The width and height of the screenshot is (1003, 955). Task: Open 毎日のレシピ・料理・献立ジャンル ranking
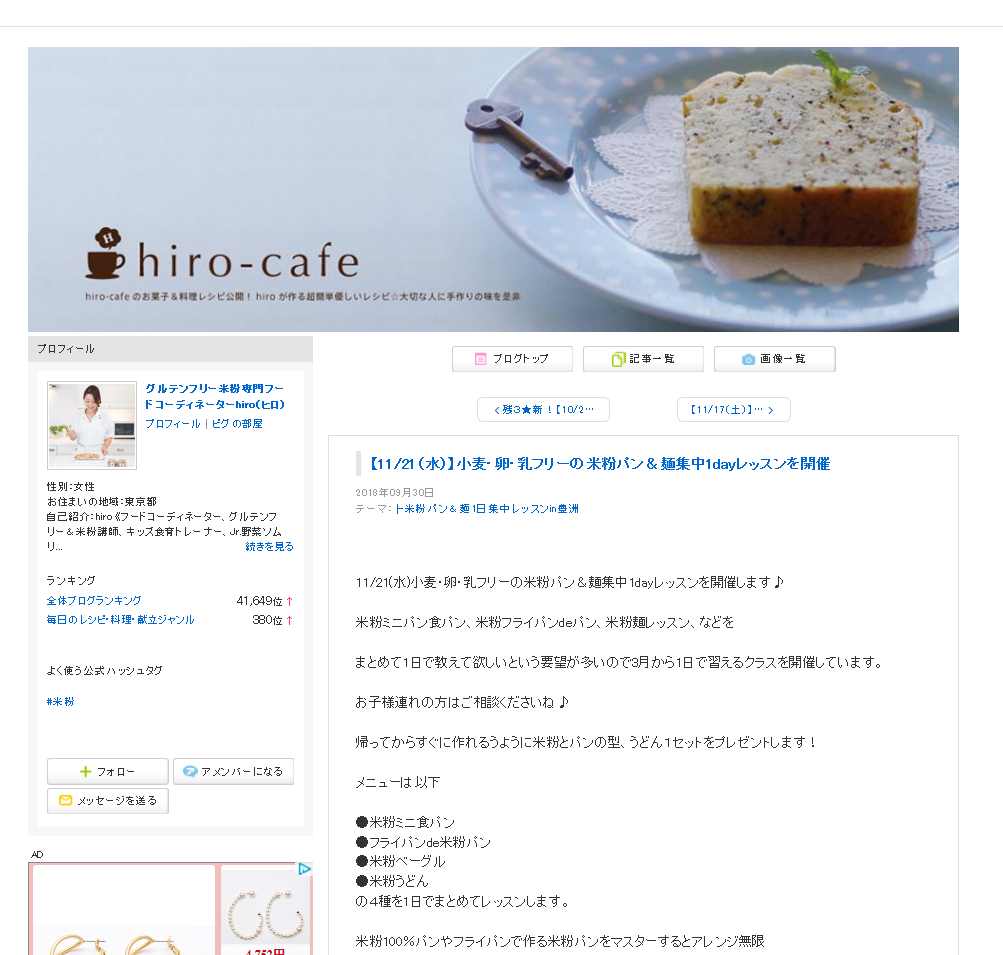(120, 620)
